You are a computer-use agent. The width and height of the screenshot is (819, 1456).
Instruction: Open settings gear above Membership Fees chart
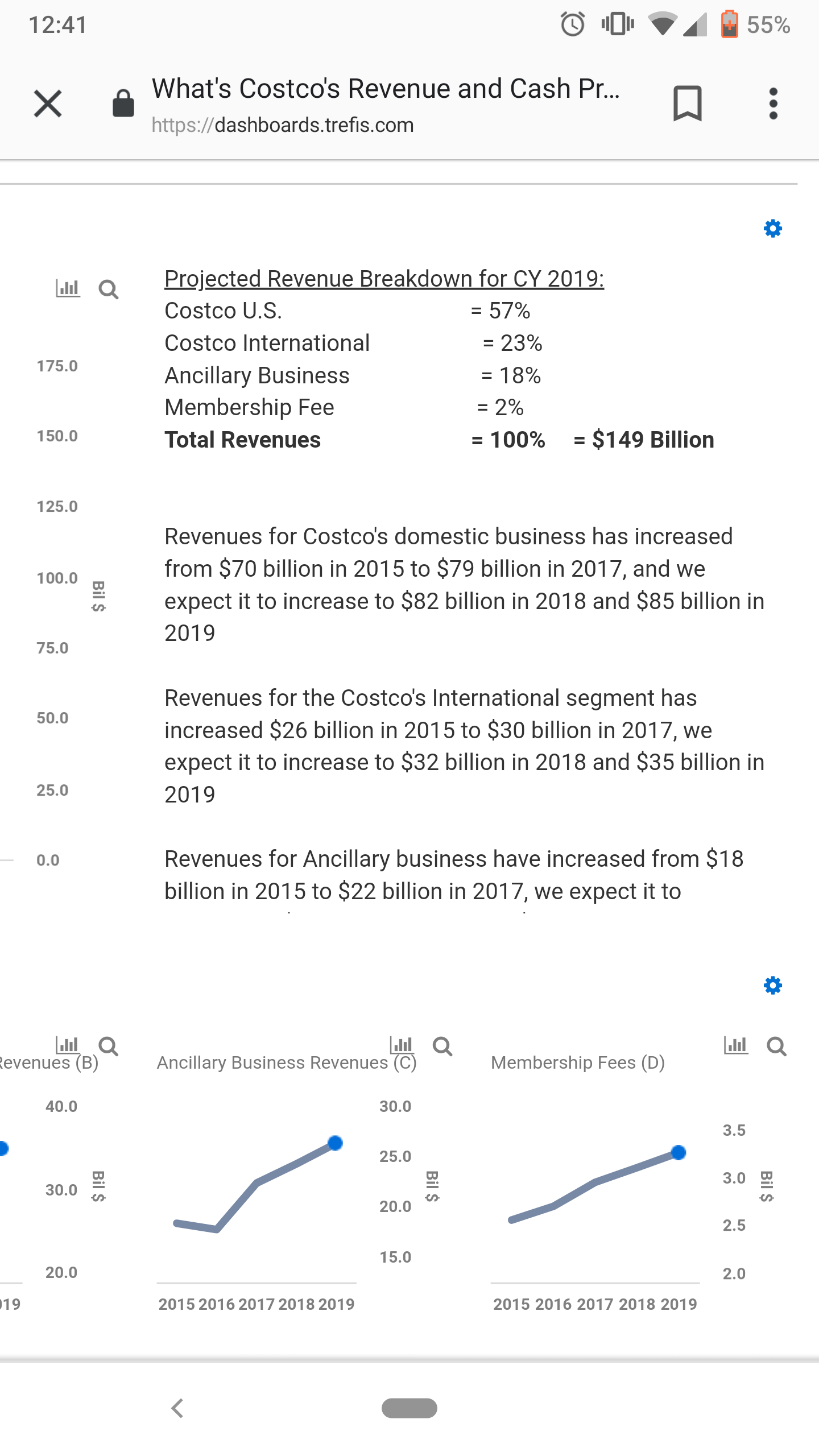click(773, 985)
